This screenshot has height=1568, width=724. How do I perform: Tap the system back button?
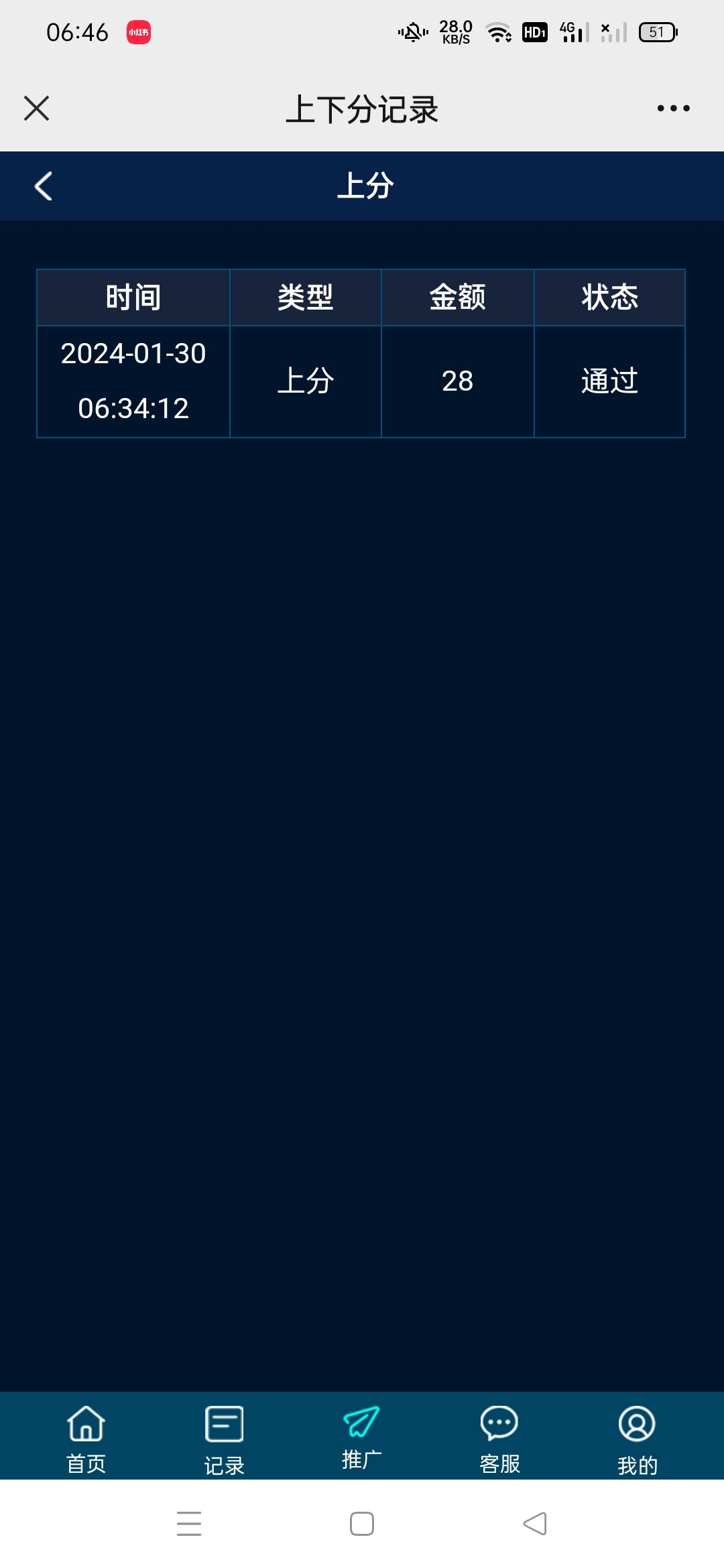(535, 1524)
